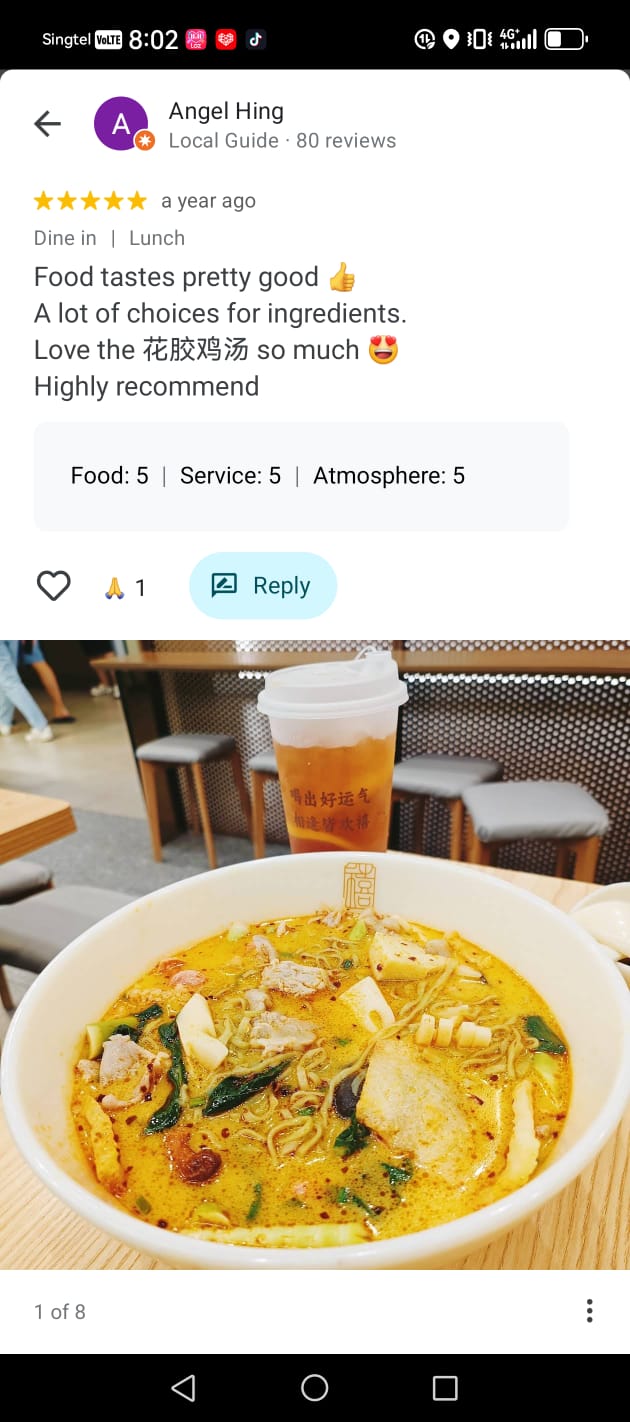Open the noodle soup photo
Viewport: 630px width, 1422px height.
(x=315, y=955)
